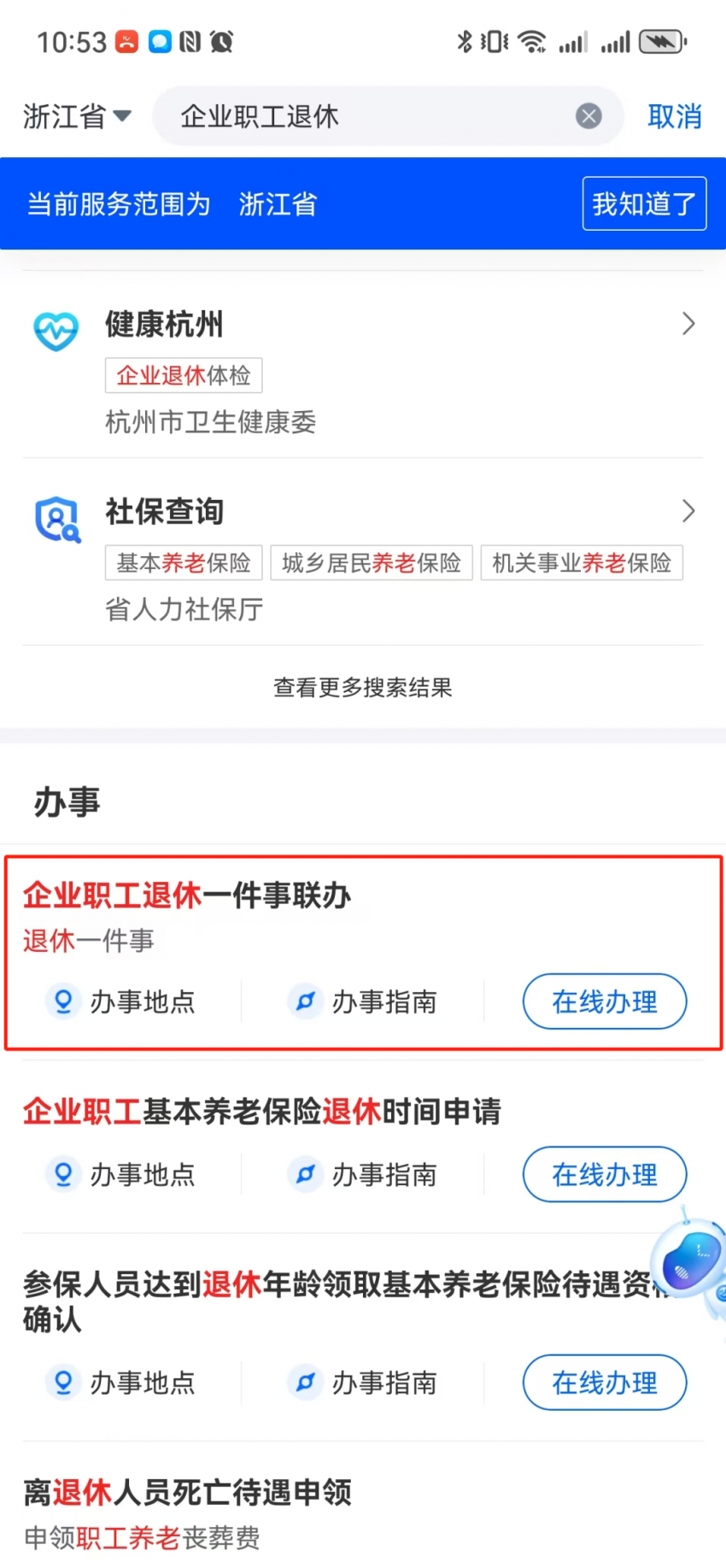View more search results via 查看更多搜索结果
Viewport: 726px width, 1568px height.
(363, 687)
